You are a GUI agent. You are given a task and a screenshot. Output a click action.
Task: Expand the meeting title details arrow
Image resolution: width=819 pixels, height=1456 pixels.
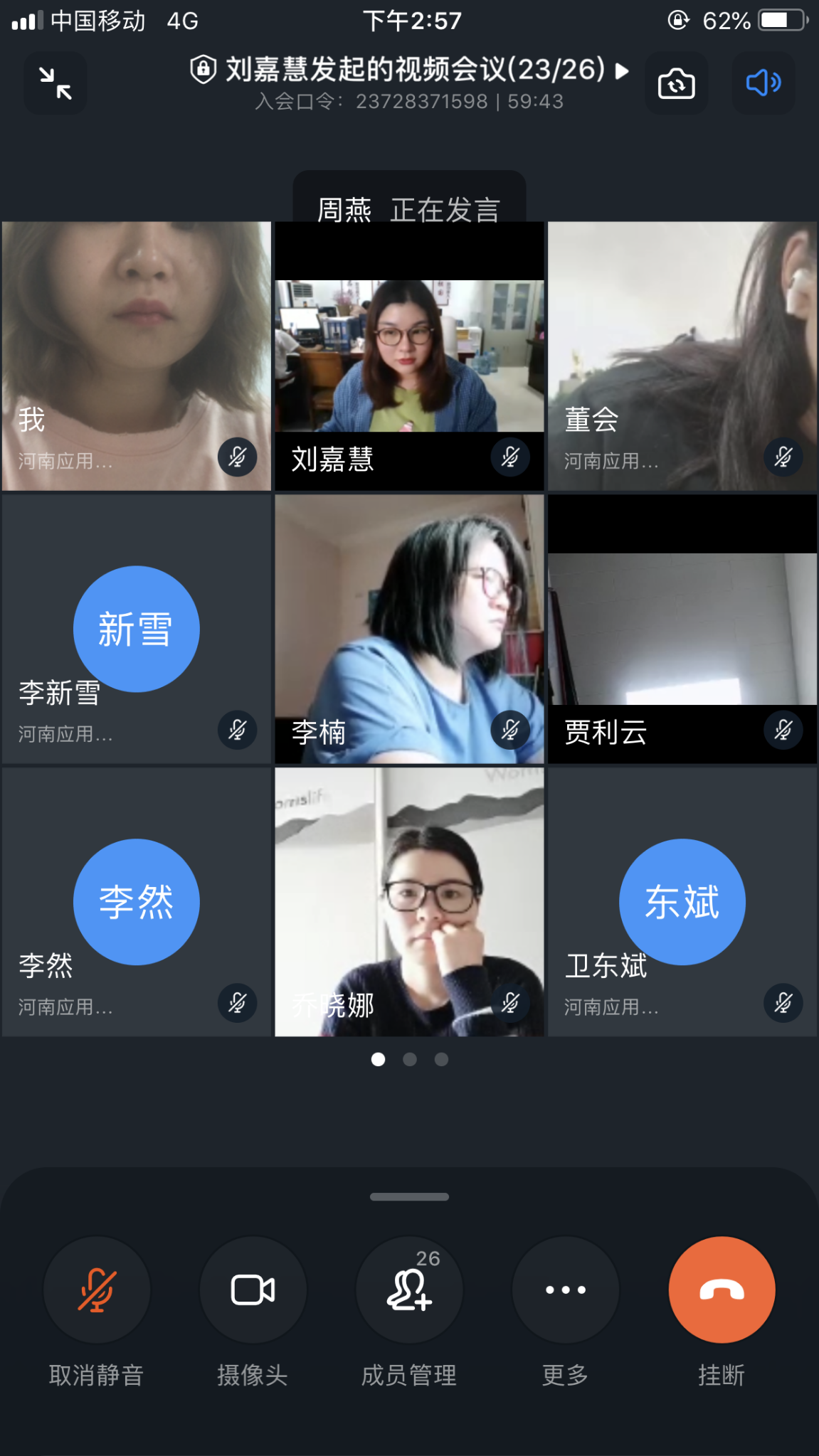[x=622, y=70]
